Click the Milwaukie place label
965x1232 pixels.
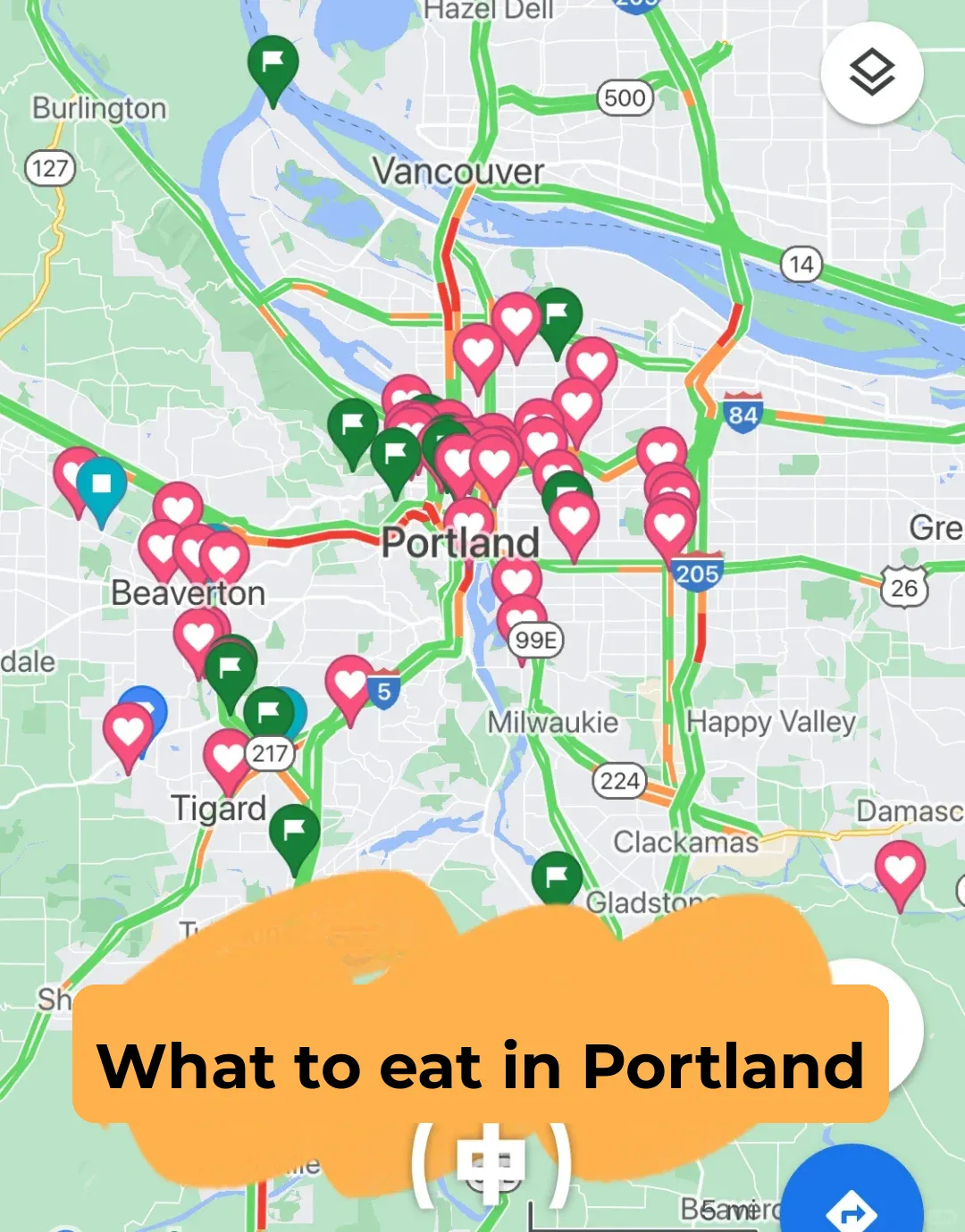point(555,724)
